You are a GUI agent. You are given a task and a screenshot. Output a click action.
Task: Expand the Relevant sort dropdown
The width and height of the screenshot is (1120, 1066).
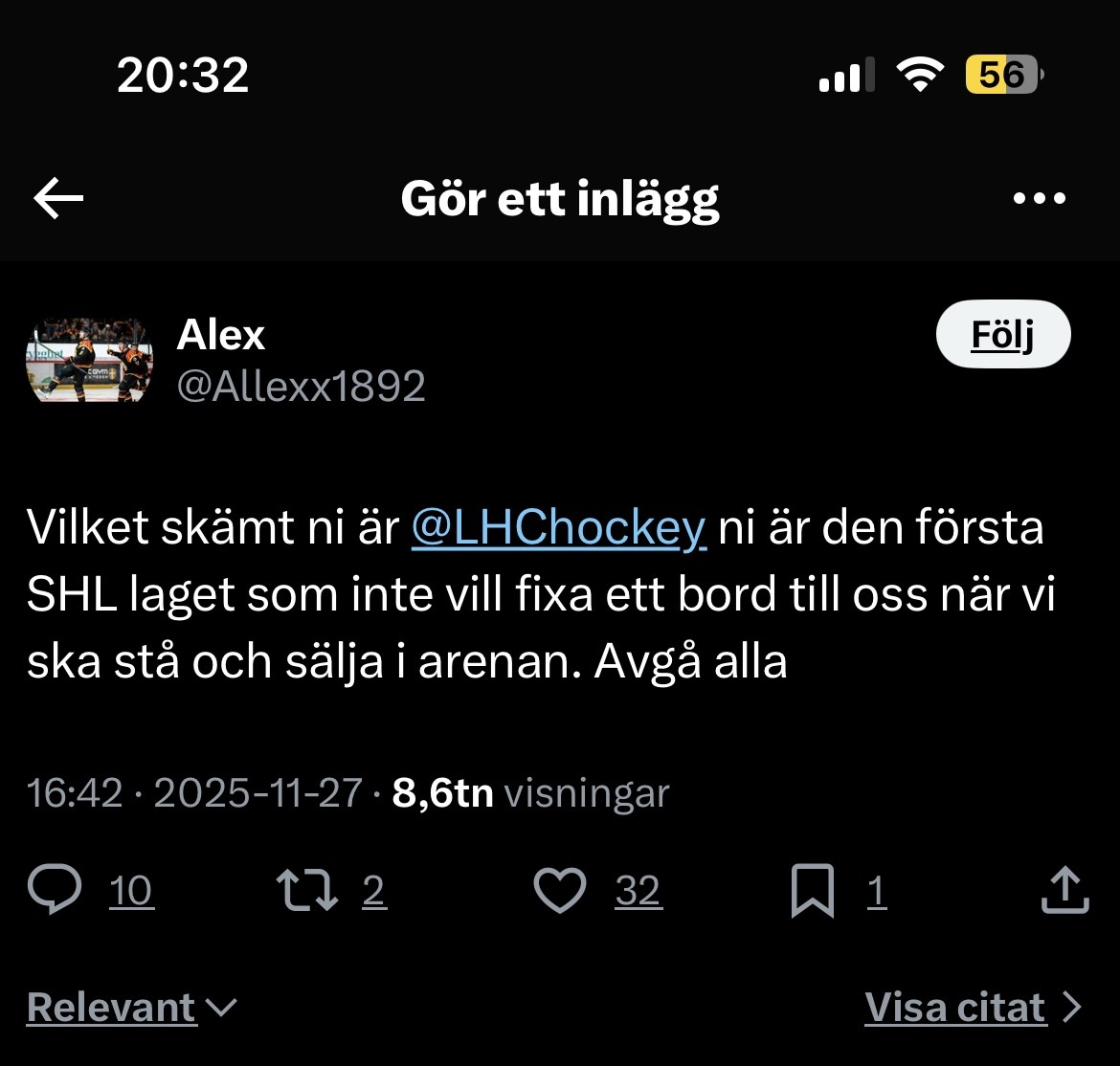131,1008
